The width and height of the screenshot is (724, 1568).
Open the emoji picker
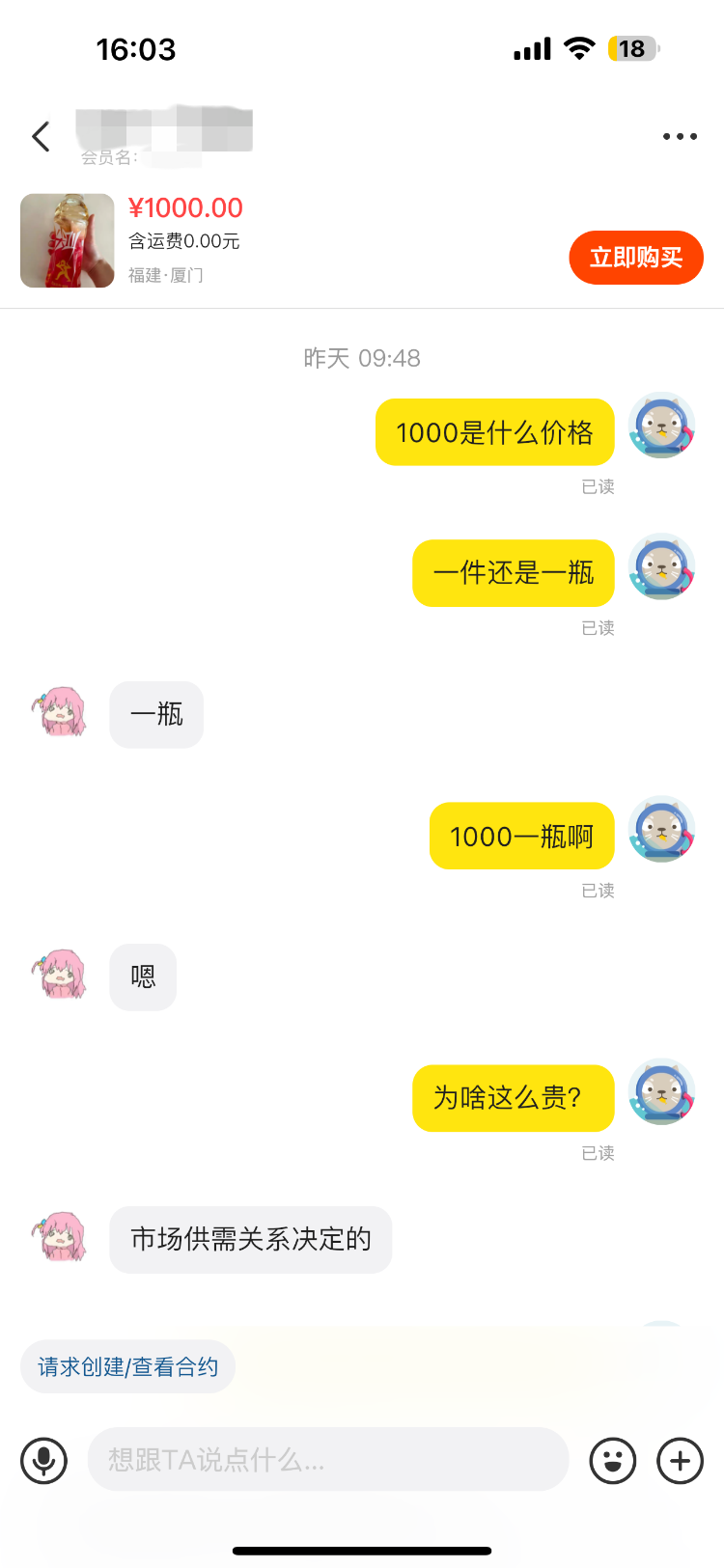[613, 1460]
